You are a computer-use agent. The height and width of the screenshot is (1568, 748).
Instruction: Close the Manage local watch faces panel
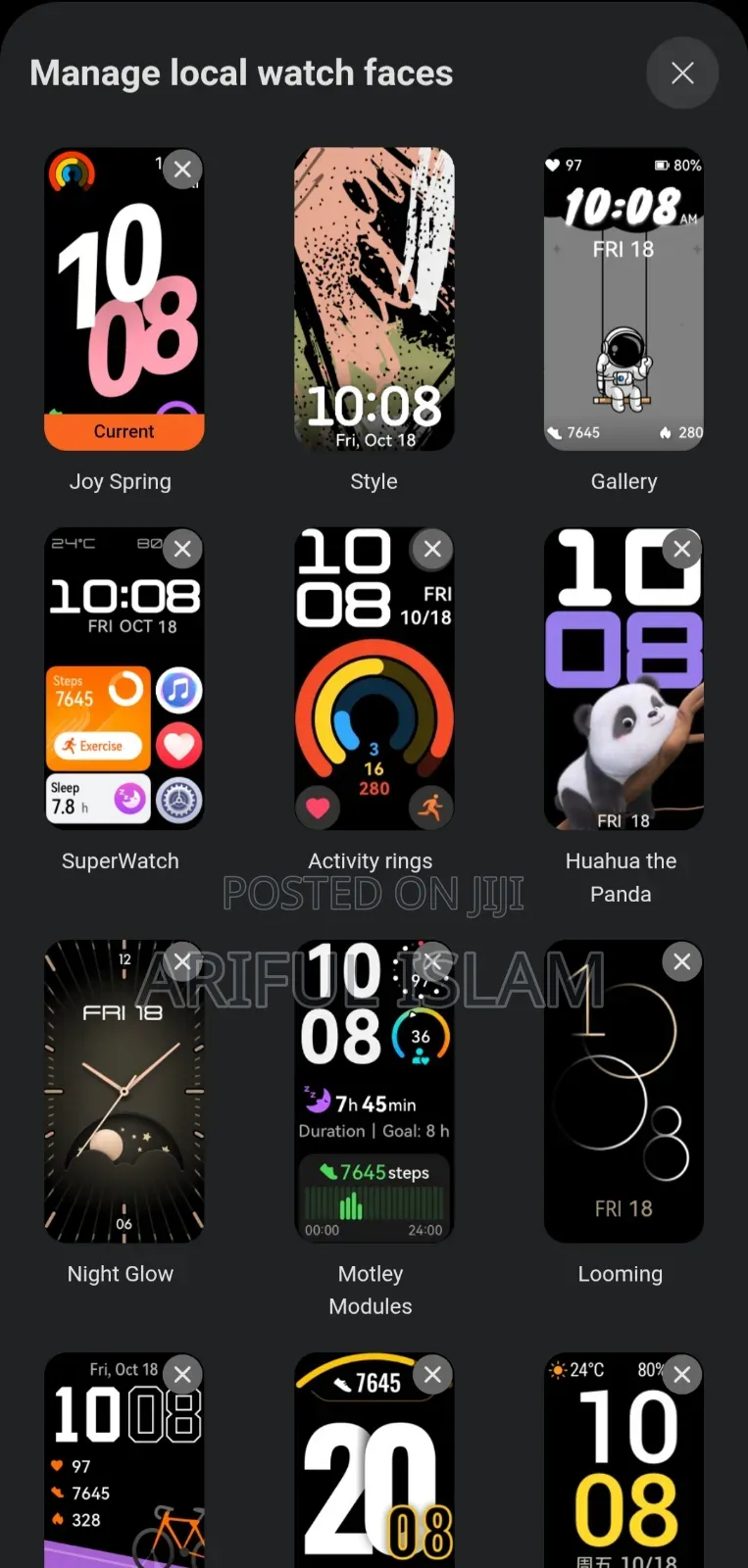(682, 73)
